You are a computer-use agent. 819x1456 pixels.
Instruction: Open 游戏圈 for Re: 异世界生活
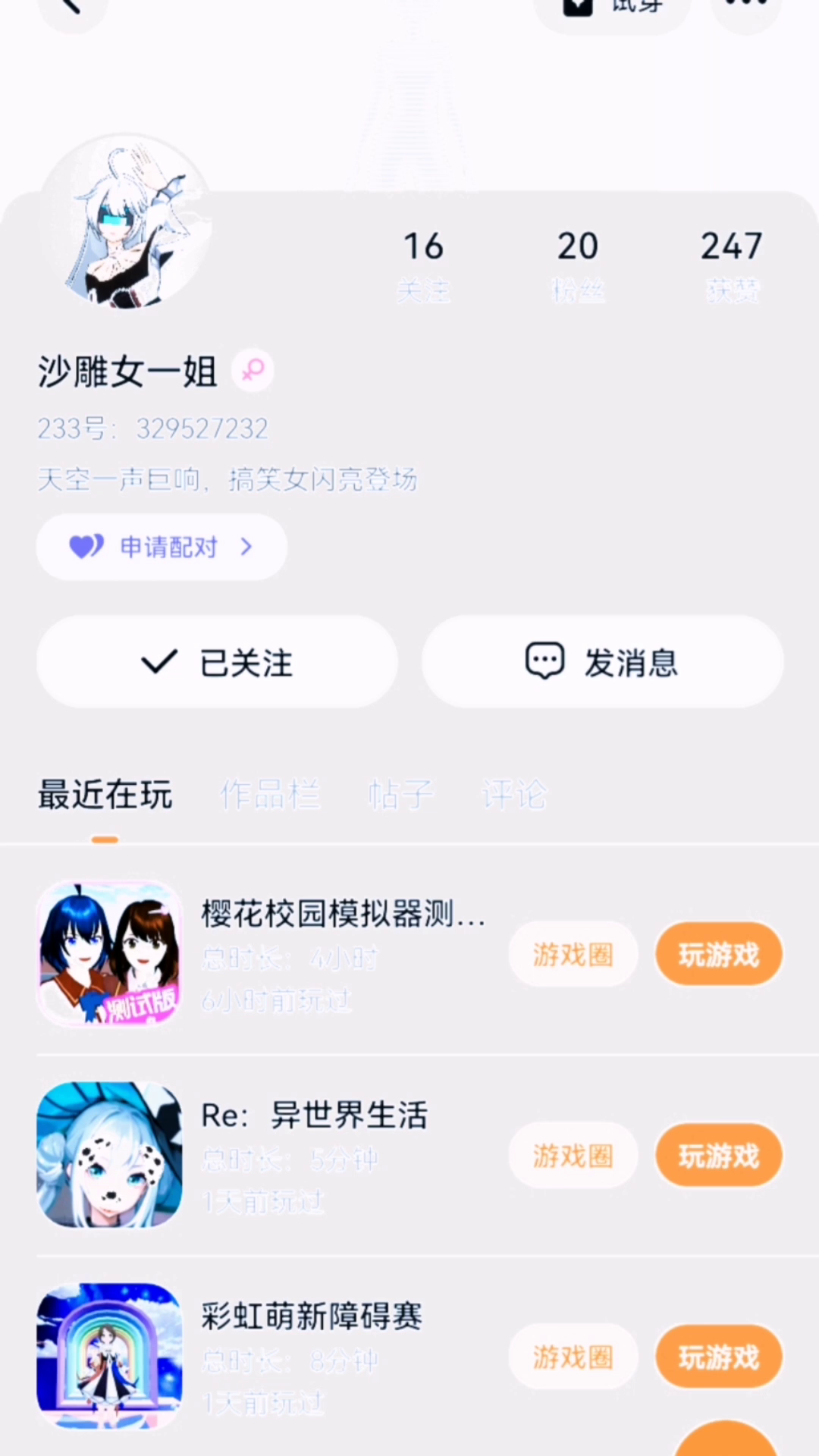coord(573,1155)
